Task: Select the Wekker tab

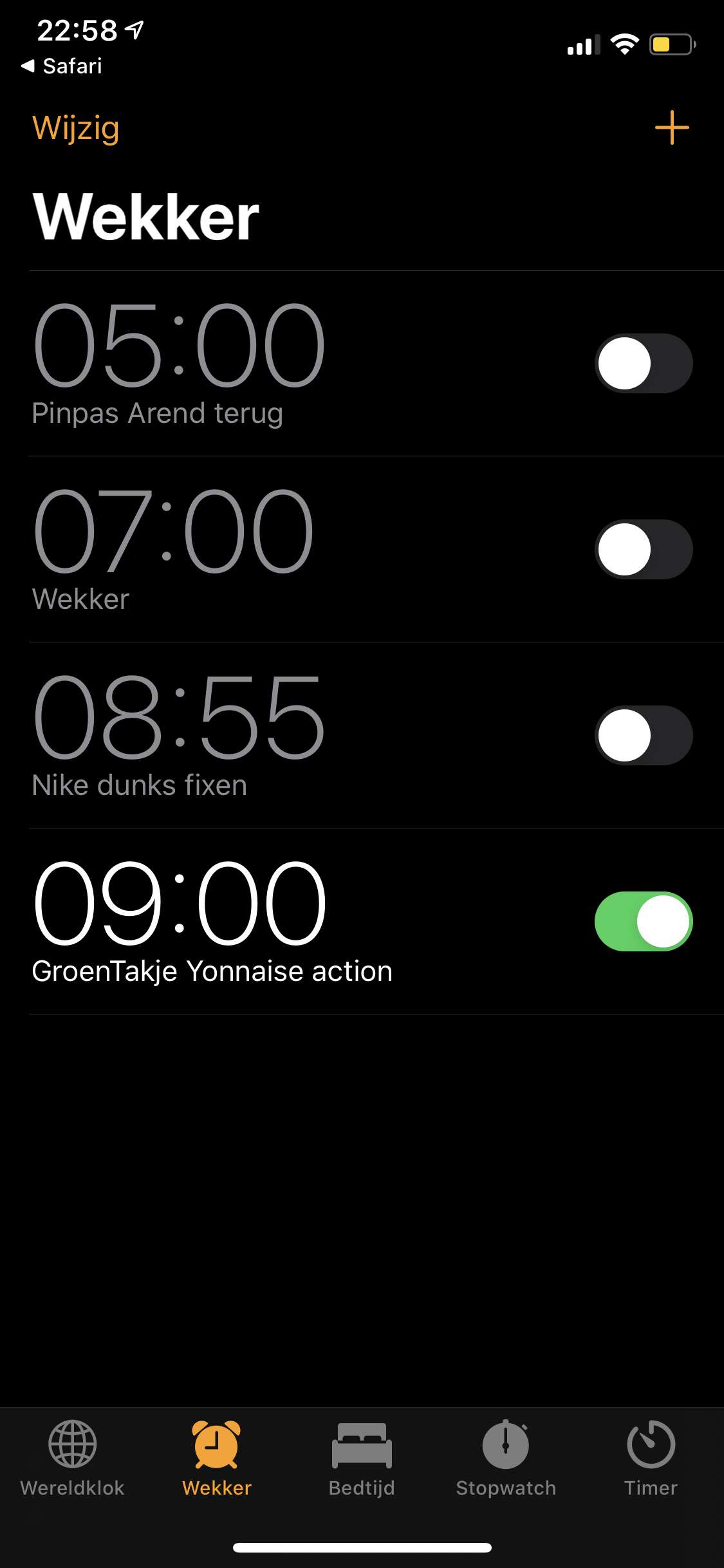Action: (x=217, y=1458)
